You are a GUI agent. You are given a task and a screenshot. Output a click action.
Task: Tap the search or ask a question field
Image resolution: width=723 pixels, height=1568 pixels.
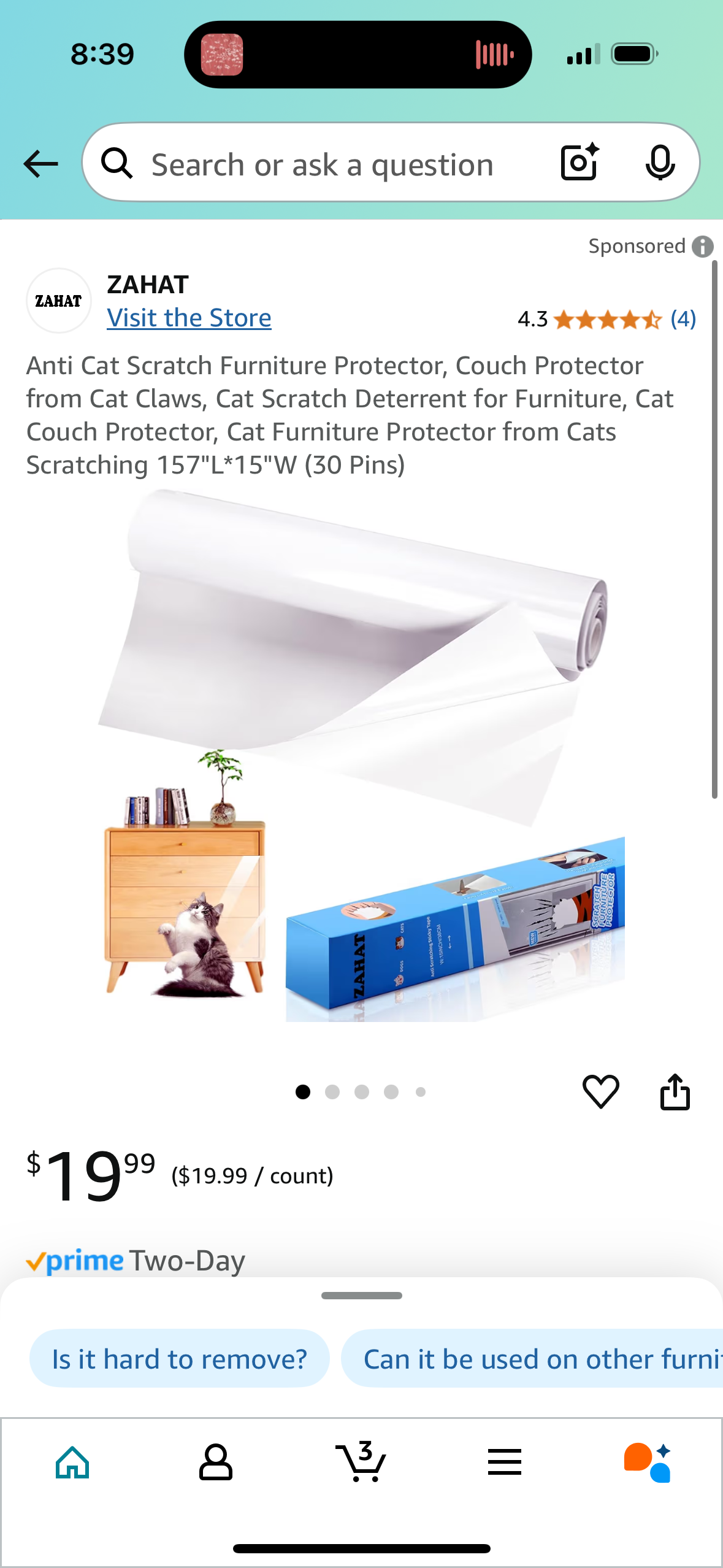point(322,164)
